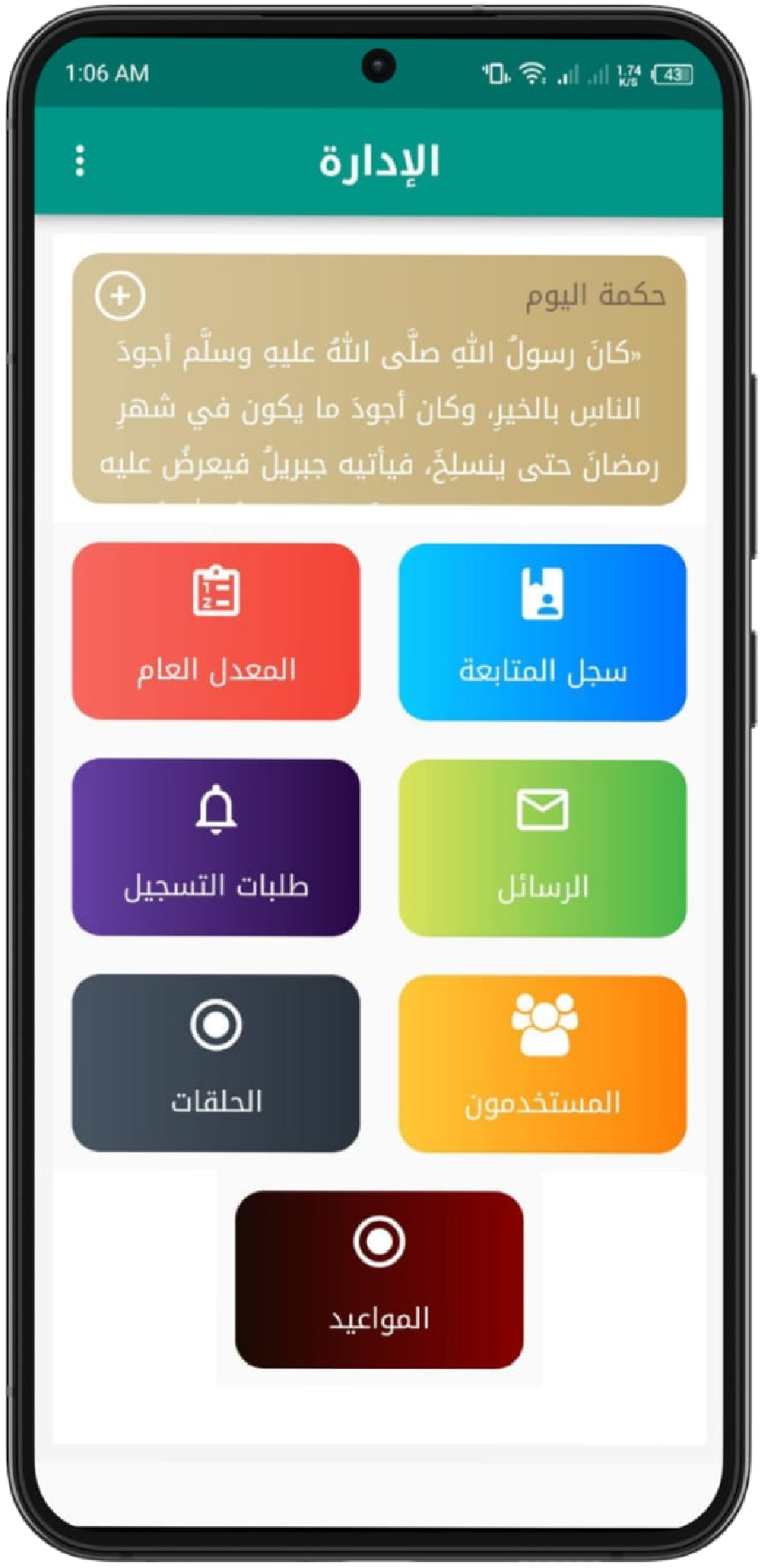Open سجل المتابعة tile
Screen dimensions: 766x1568
542,632
